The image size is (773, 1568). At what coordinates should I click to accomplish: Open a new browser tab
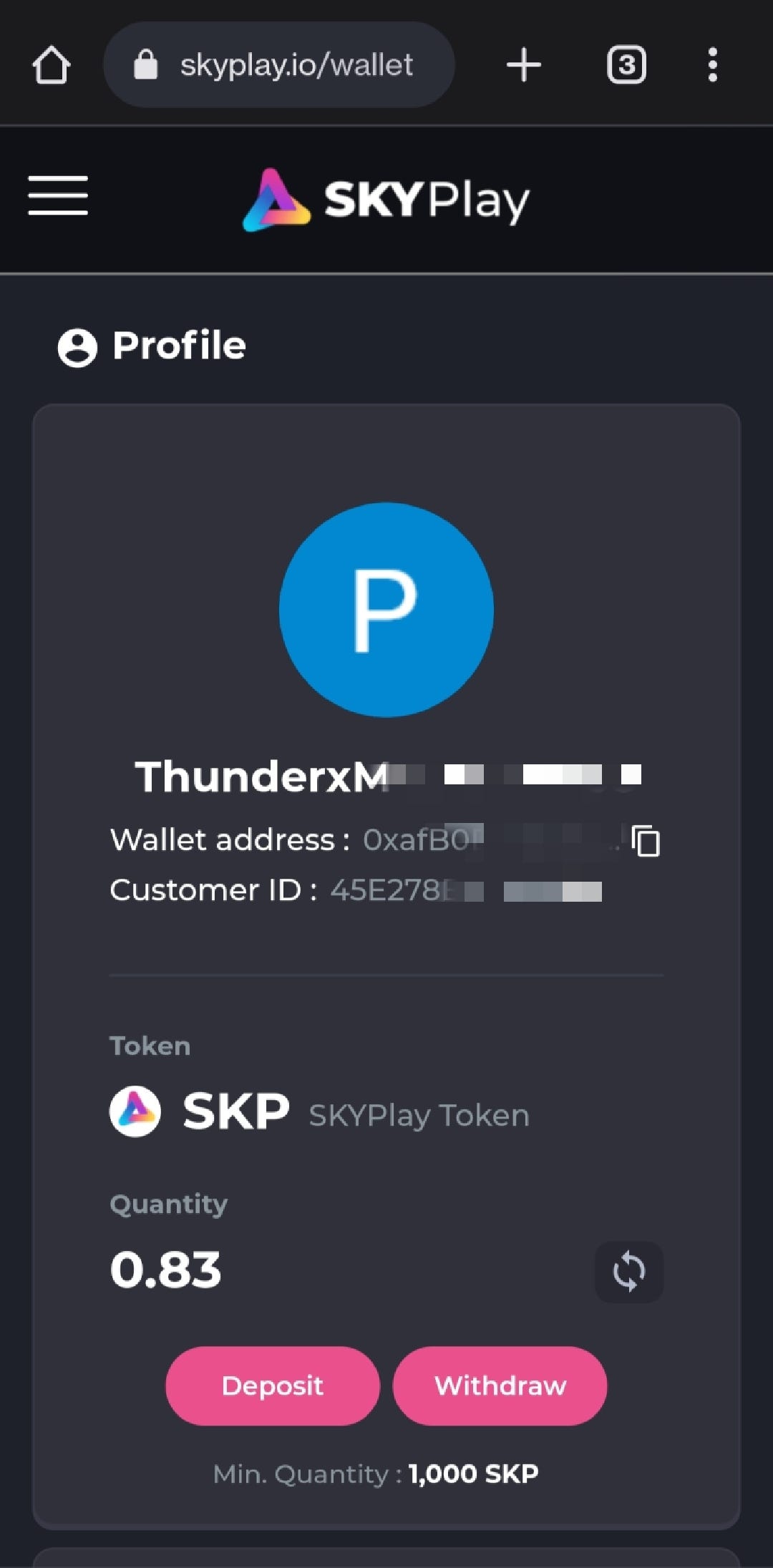(523, 65)
